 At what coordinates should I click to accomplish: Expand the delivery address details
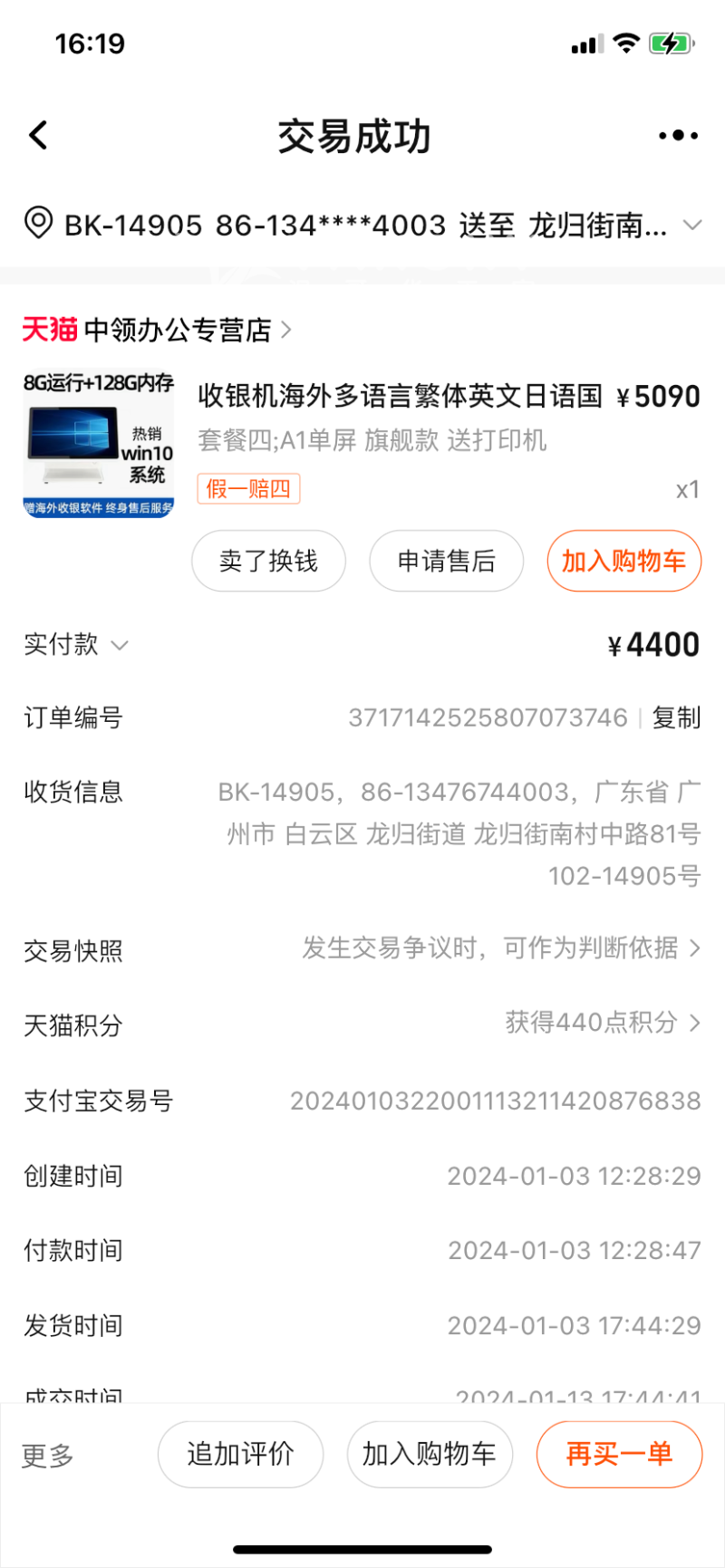click(692, 226)
